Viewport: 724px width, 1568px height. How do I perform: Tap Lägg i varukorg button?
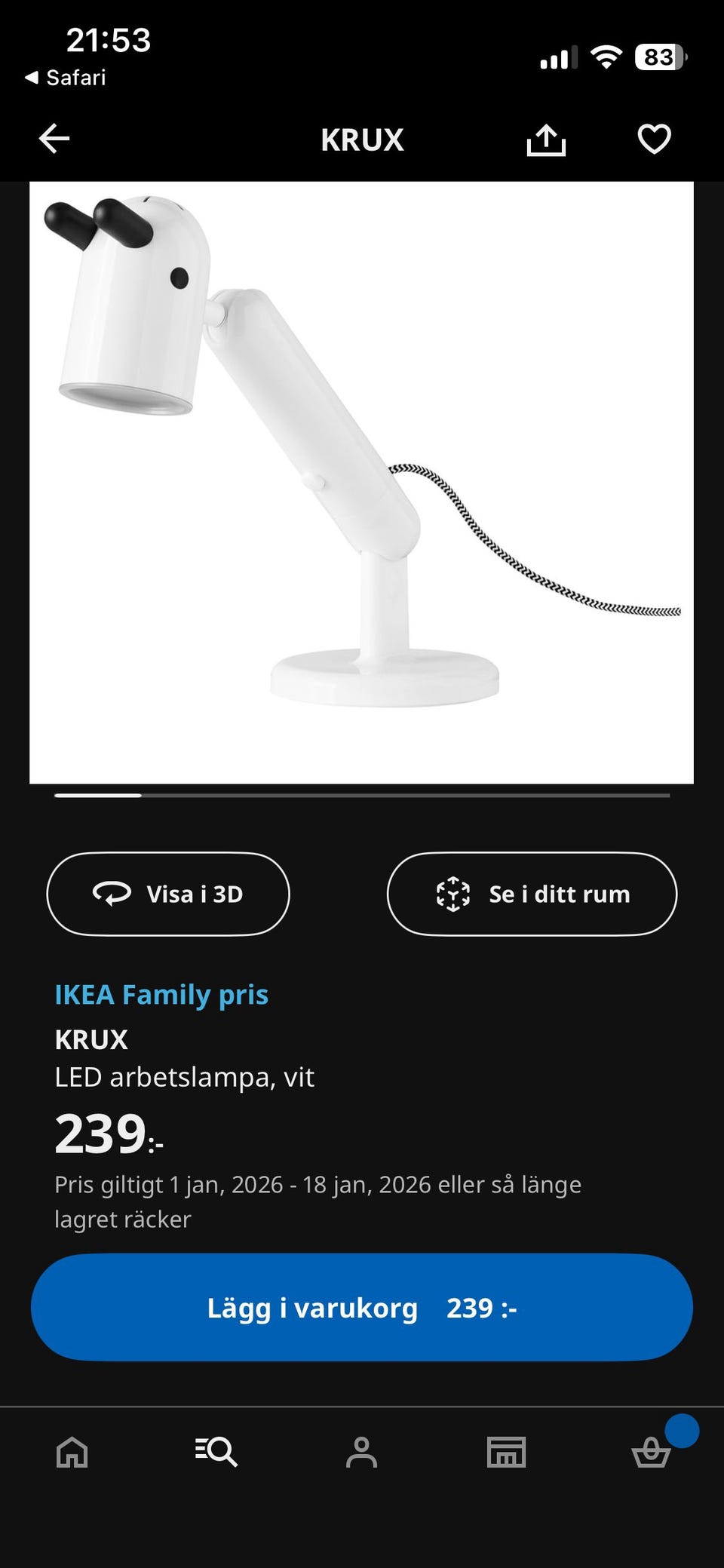(x=361, y=1308)
